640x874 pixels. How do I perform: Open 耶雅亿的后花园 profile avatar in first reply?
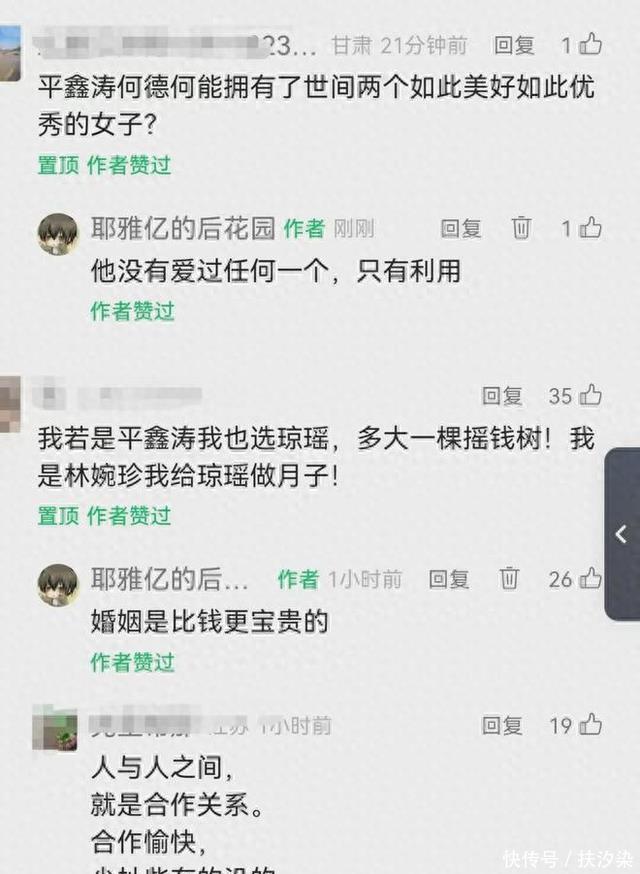point(58,234)
